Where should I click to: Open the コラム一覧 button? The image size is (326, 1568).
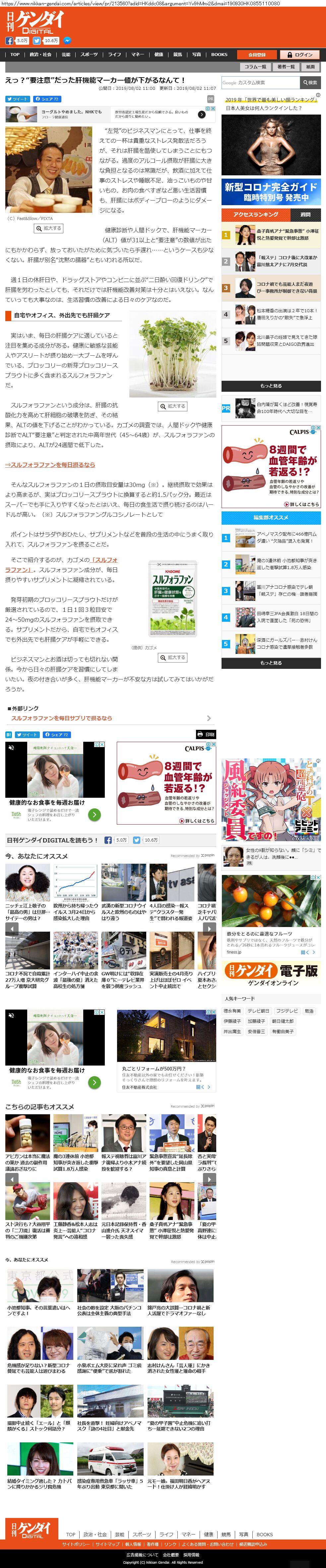pyautogui.click(x=255, y=67)
